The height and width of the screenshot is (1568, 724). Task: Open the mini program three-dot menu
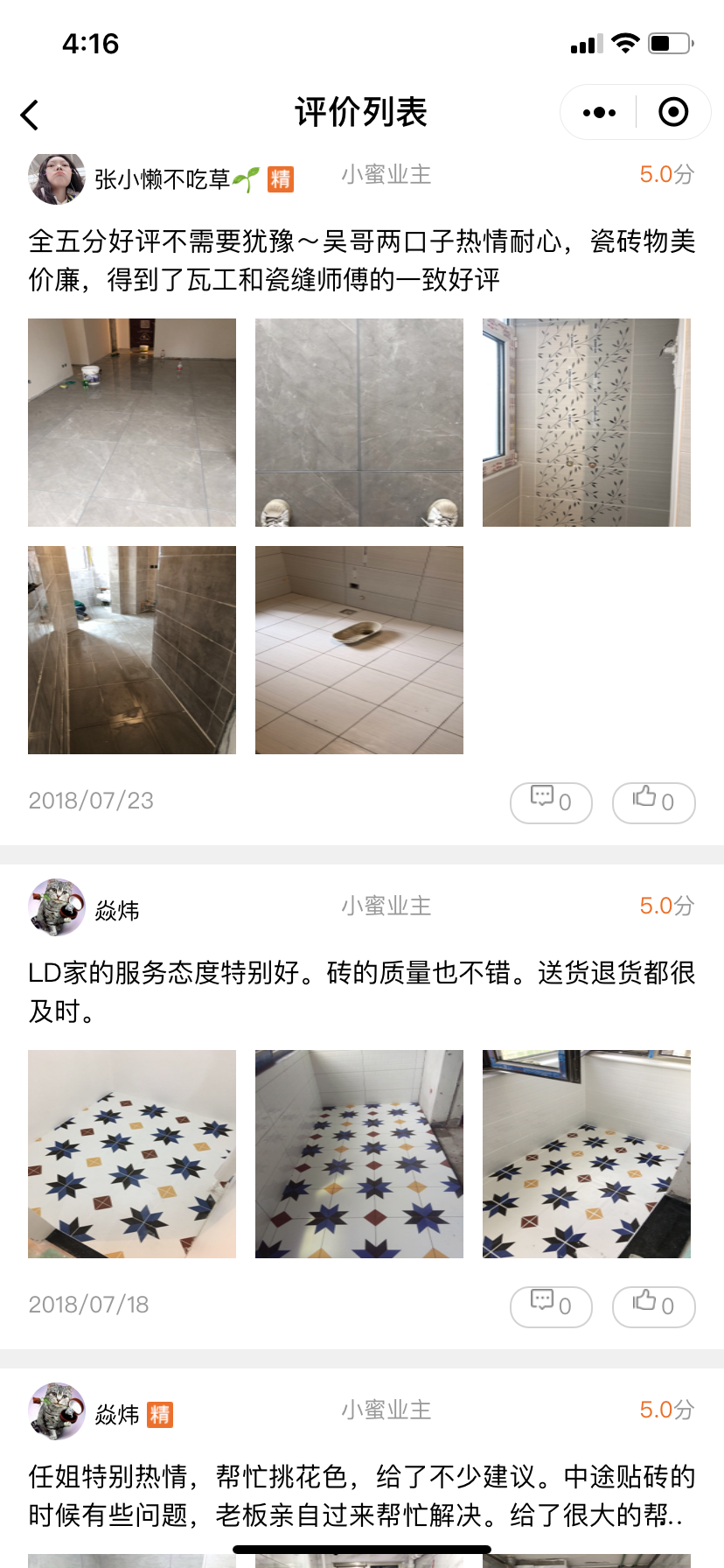coord(599,113)
